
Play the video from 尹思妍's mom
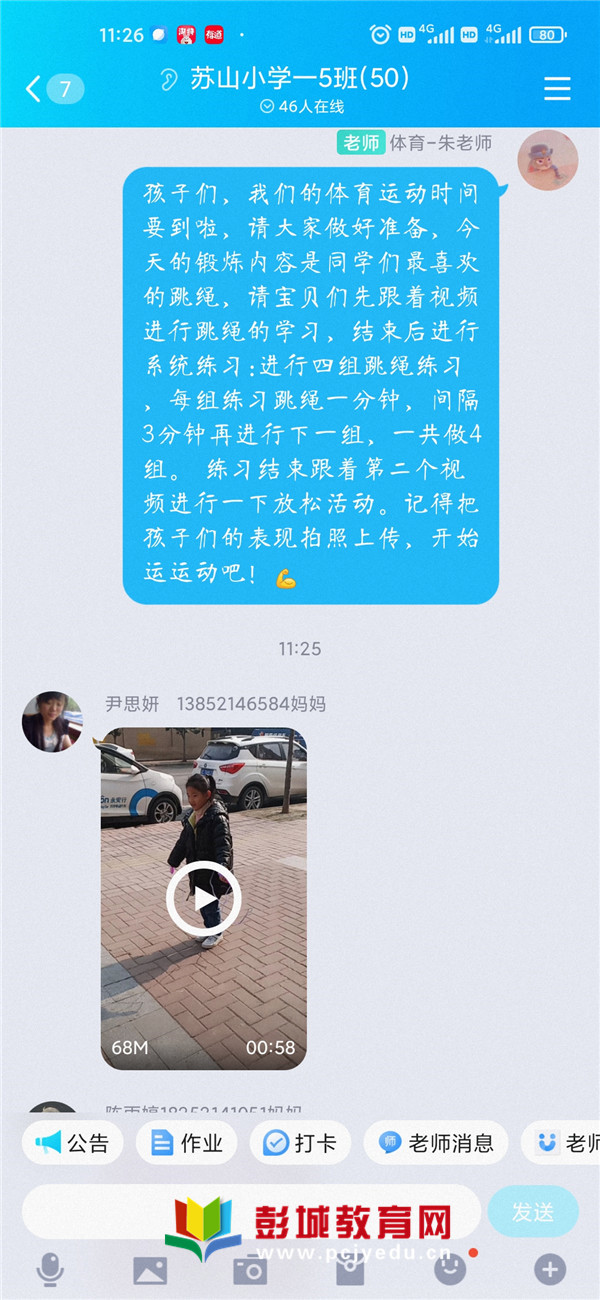(204, 898)
